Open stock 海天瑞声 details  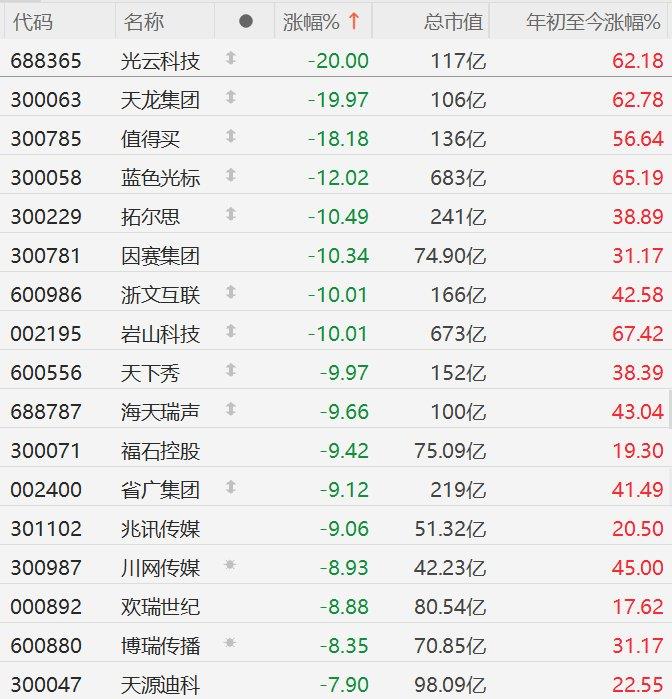coord(160,412)
